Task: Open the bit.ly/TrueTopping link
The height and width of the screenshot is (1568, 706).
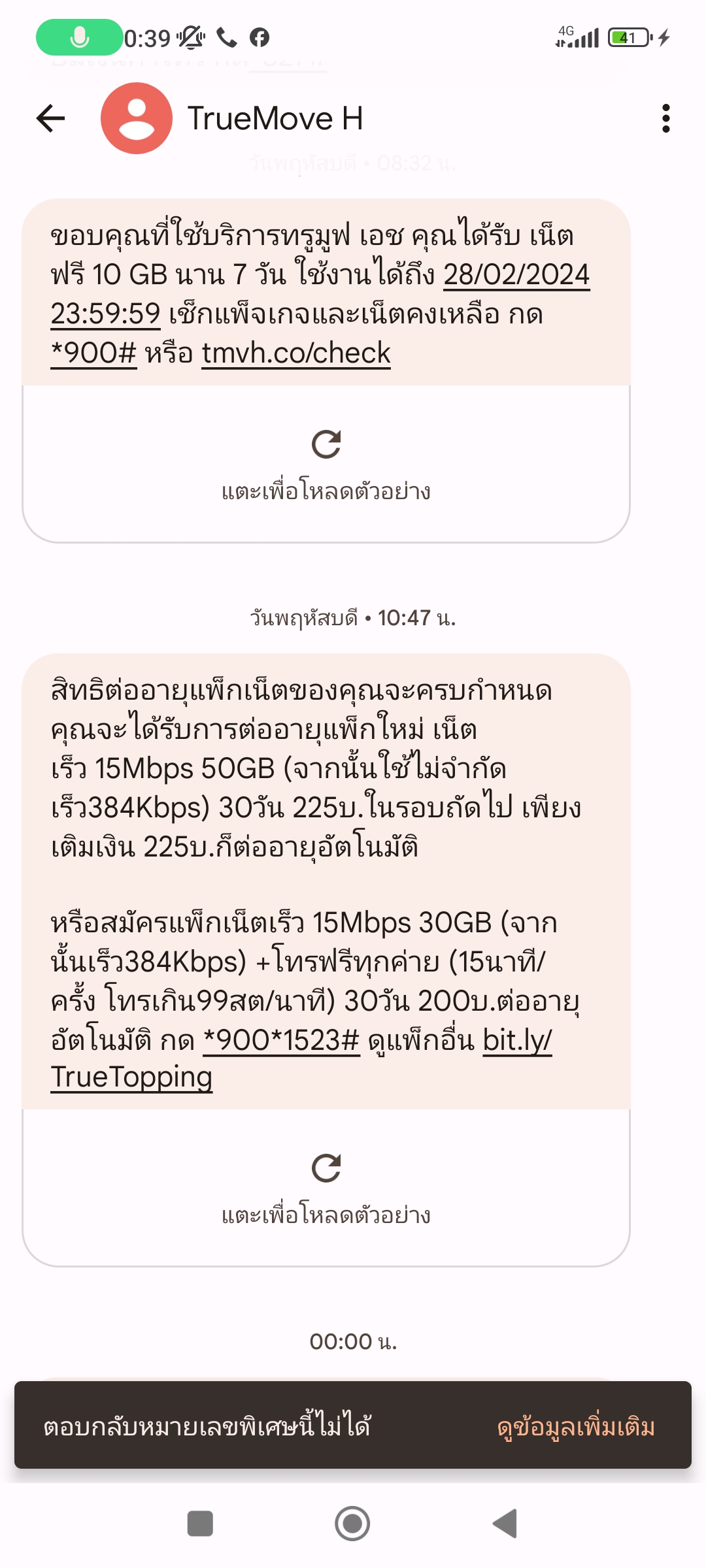Action: [x=516, y=1040]
